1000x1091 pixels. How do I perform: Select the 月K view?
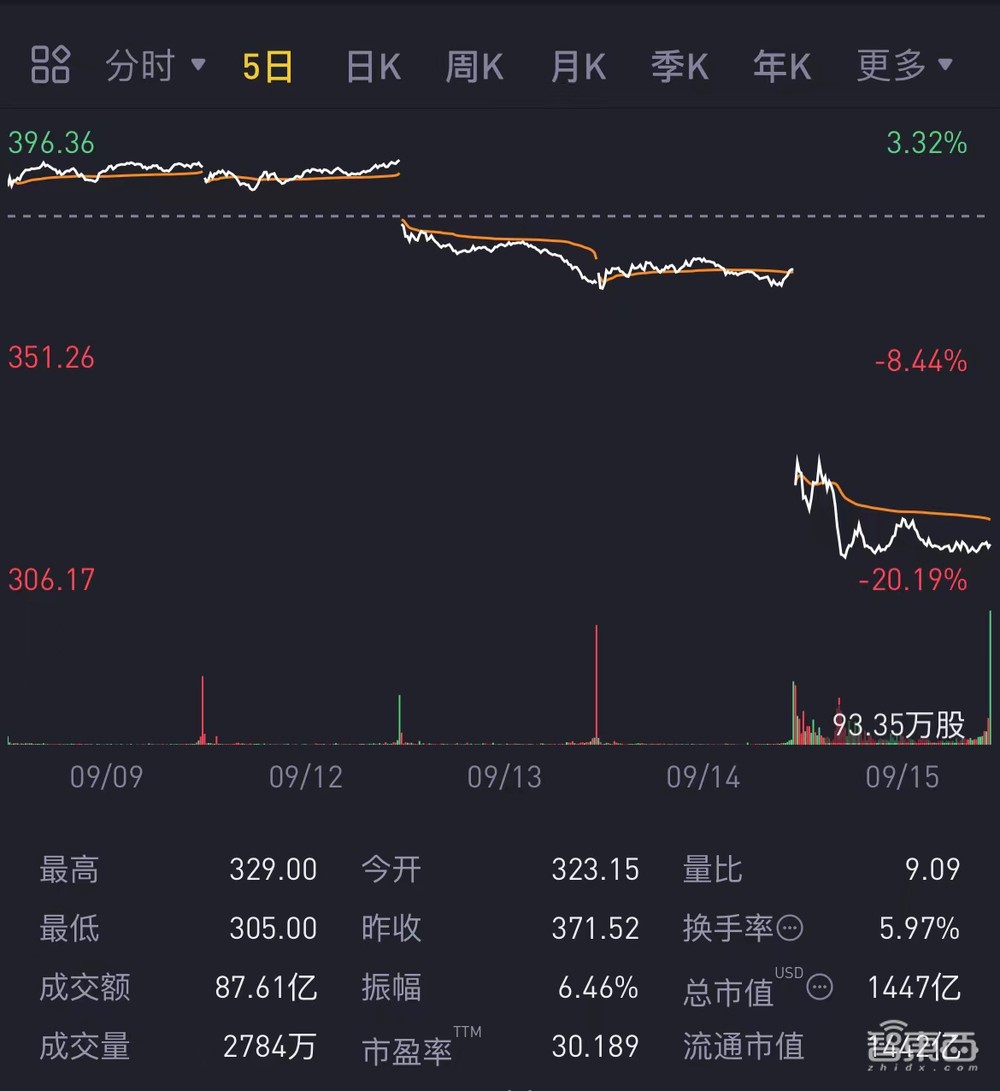click(578, 64)
